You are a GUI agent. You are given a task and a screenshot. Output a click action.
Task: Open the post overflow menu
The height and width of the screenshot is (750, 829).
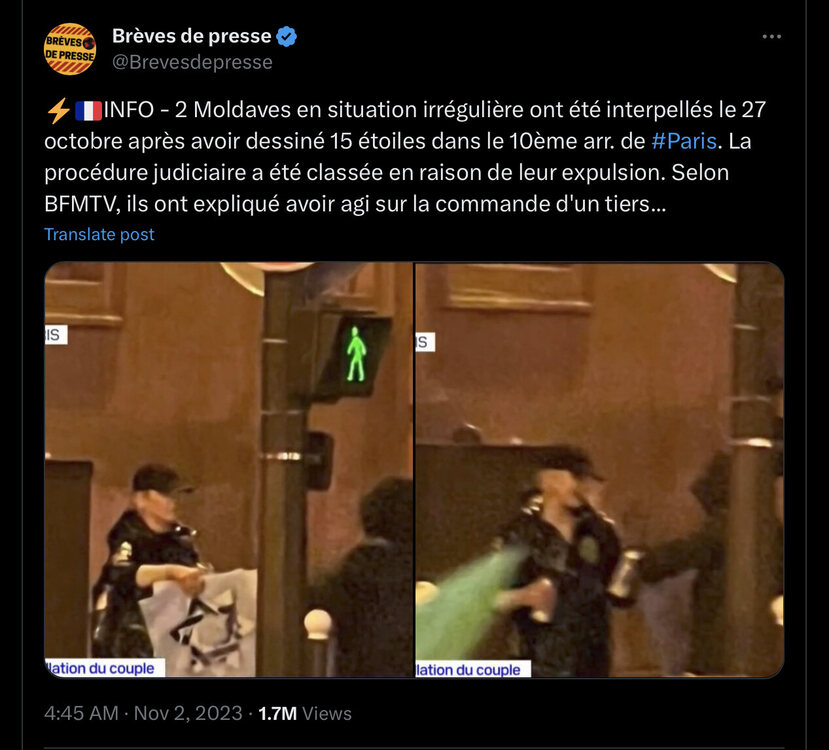pos(771,37)
